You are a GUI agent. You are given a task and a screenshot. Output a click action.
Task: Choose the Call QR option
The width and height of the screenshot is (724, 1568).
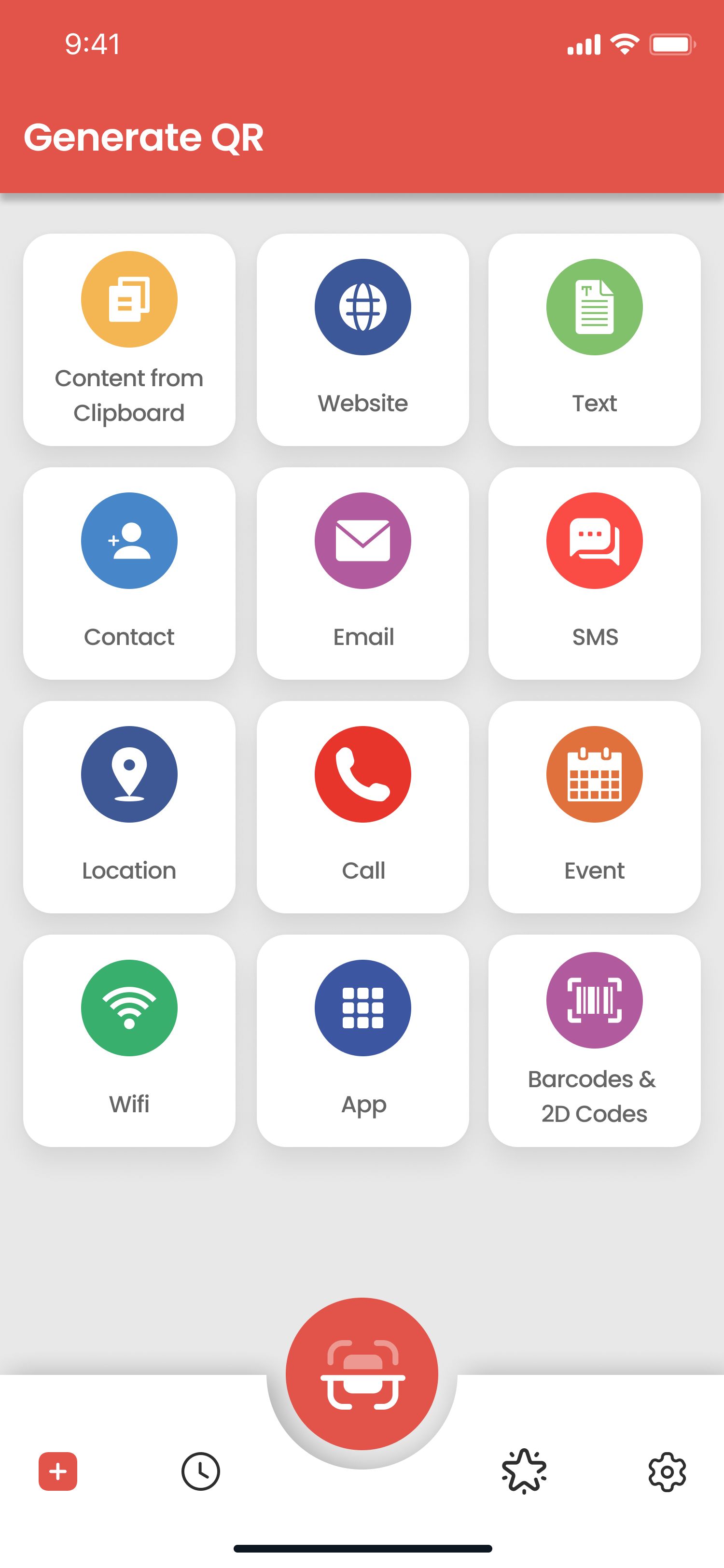click(362, 807)
